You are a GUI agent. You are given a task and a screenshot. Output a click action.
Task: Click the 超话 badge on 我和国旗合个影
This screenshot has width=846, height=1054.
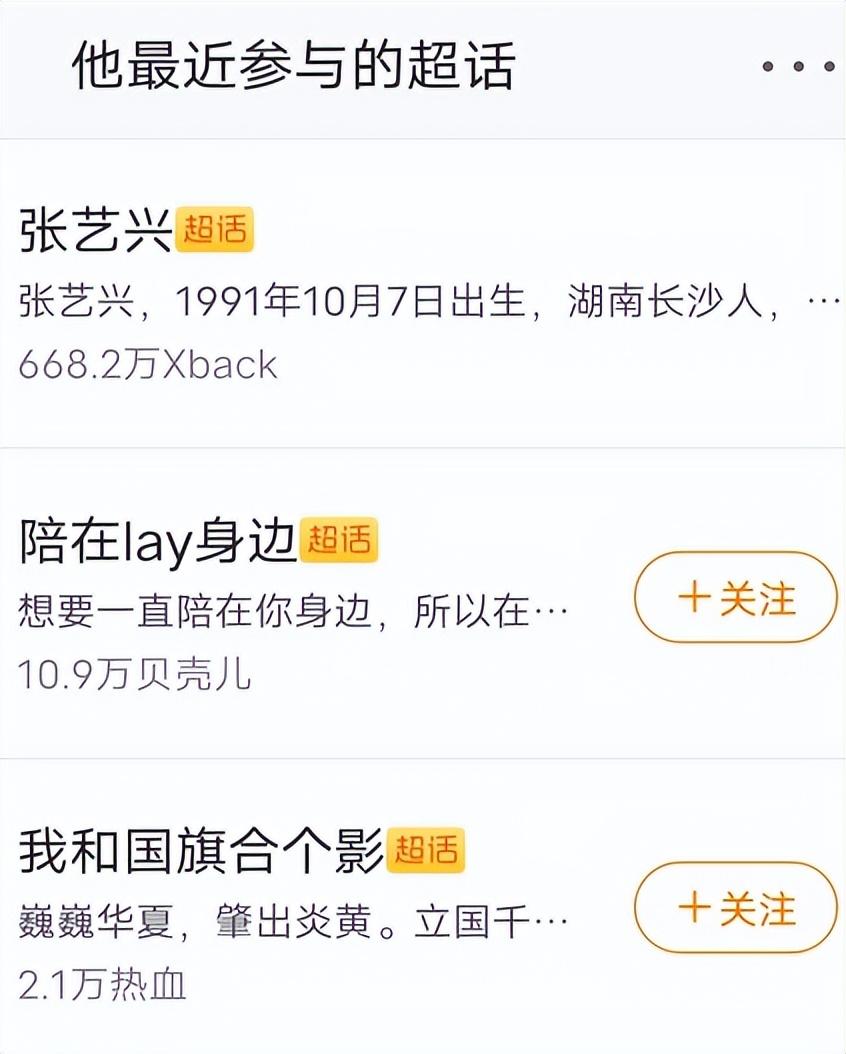point(429,847)
